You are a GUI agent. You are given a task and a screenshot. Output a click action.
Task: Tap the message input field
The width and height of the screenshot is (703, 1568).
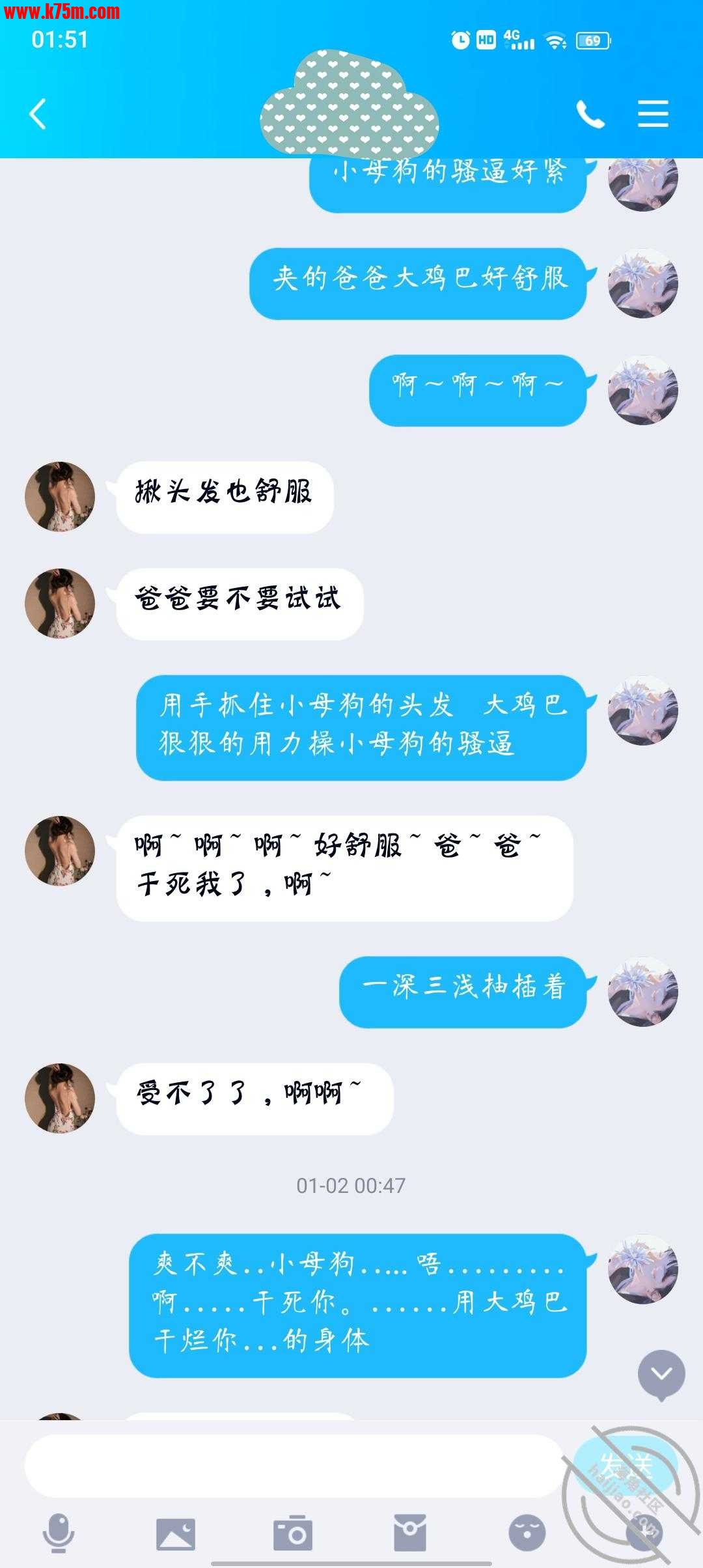tap(293, 1465)
